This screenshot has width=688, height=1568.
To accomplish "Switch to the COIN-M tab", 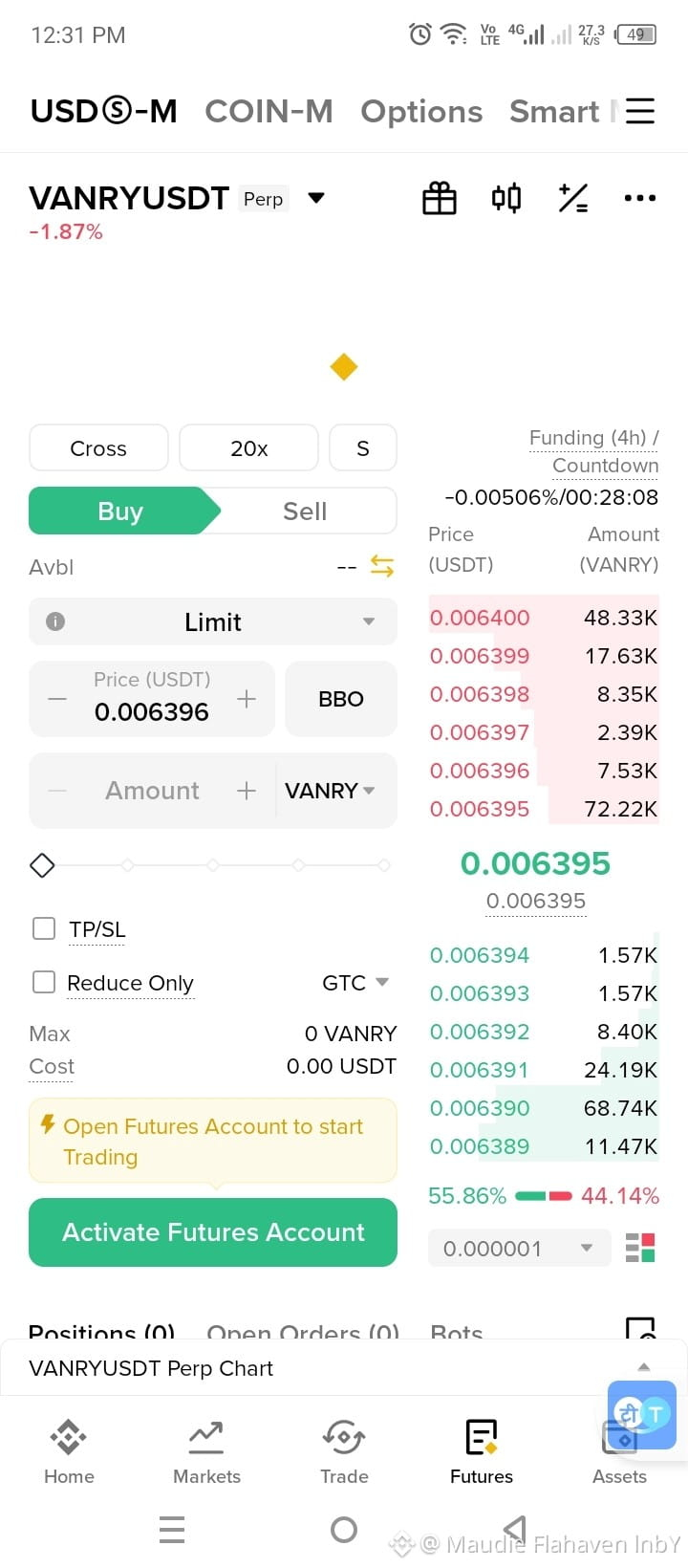I will click(269, 112).
